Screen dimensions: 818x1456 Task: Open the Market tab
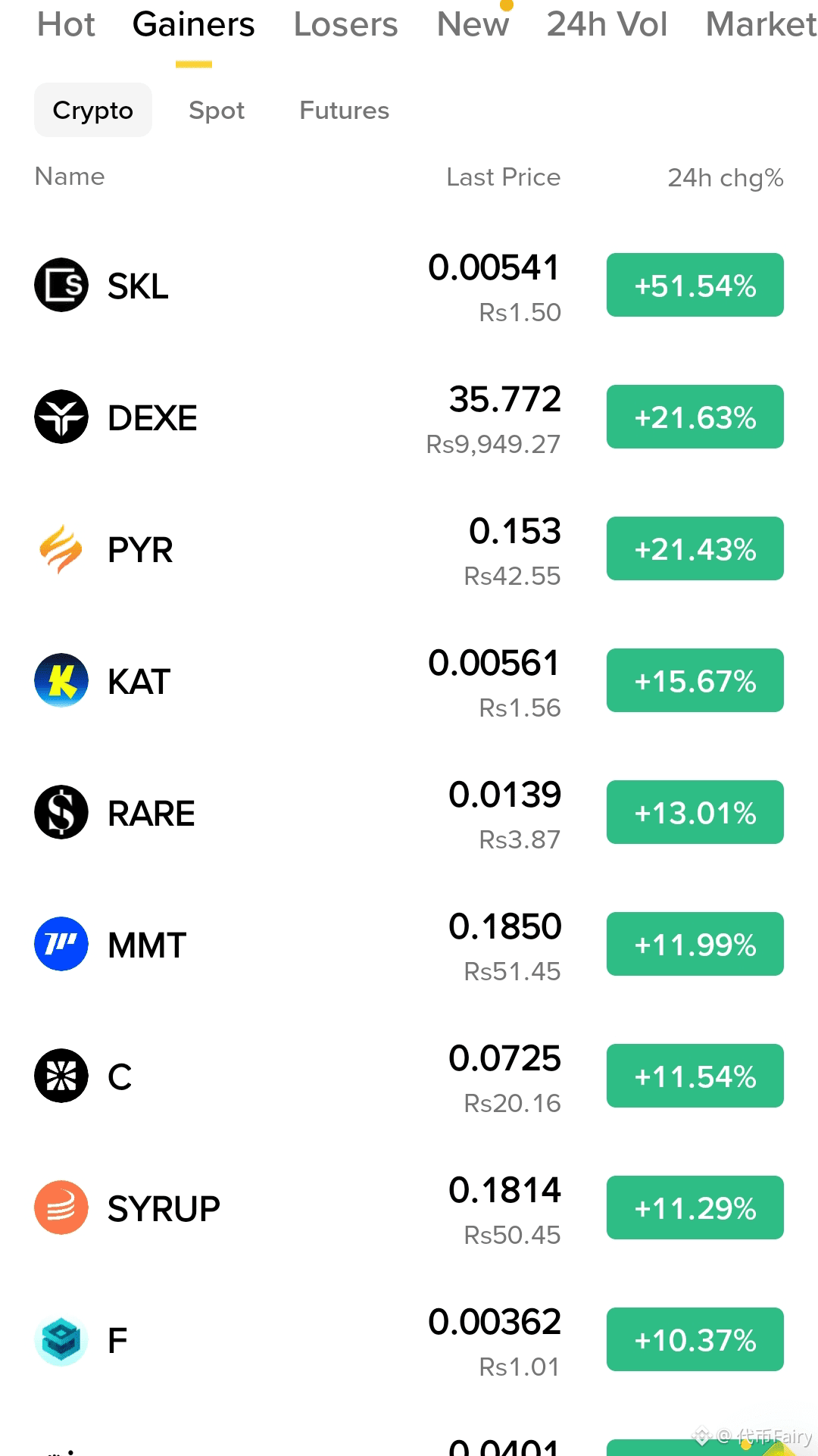pyautogui.click(x=761, y=24)
